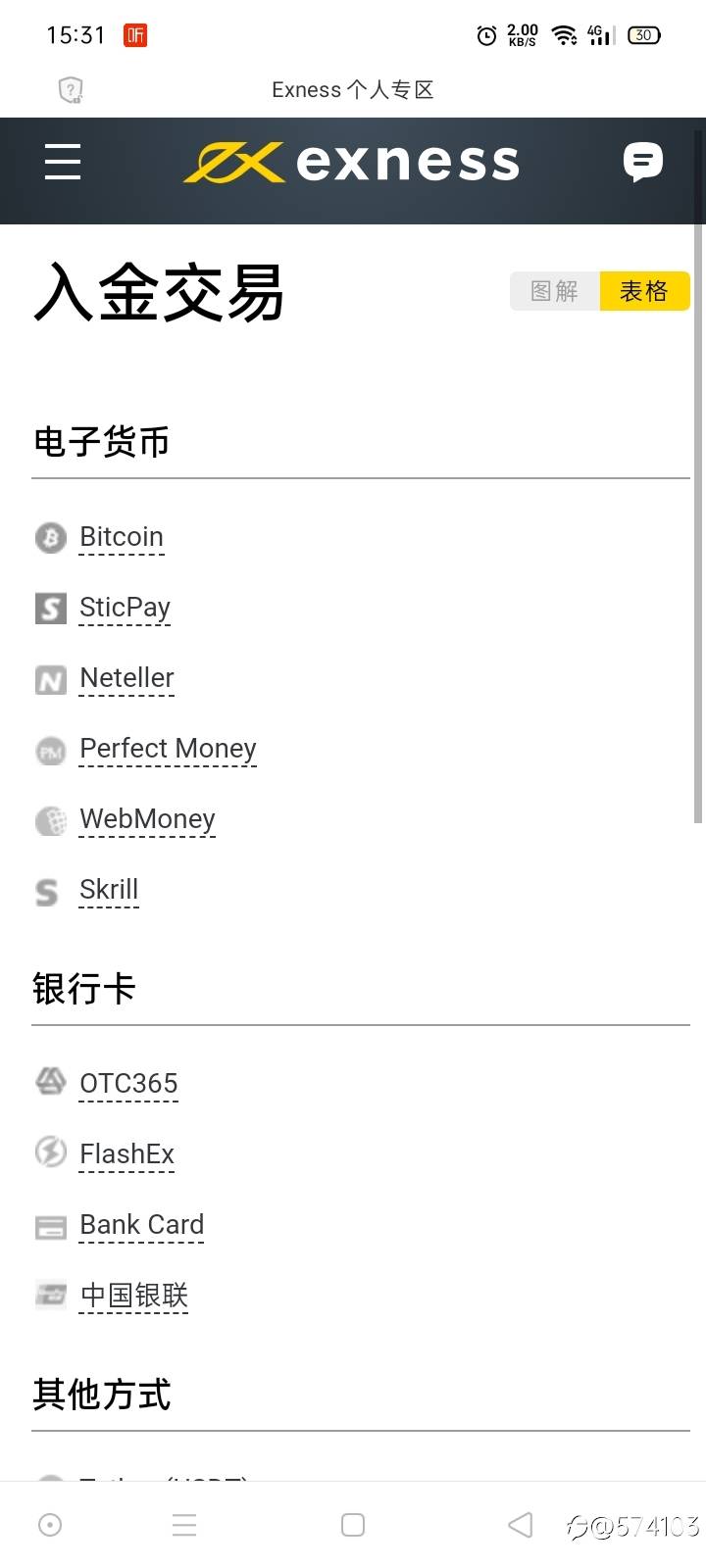Select Neteller for deposit
The width and height of the screenshot is (706, 1568).
[x=126, y=678]
